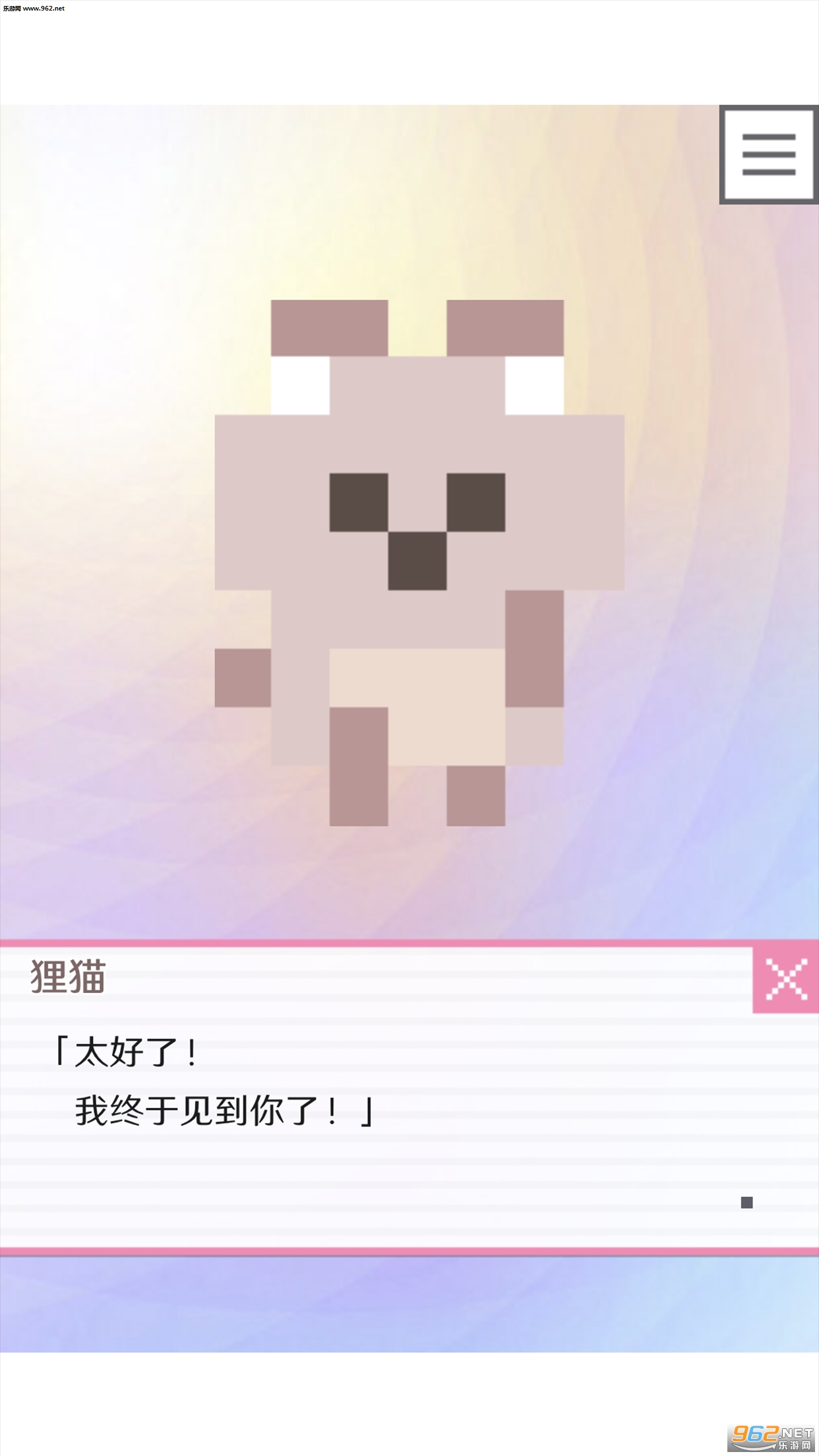Open the hamburger menu

click(x=768, y=155)
